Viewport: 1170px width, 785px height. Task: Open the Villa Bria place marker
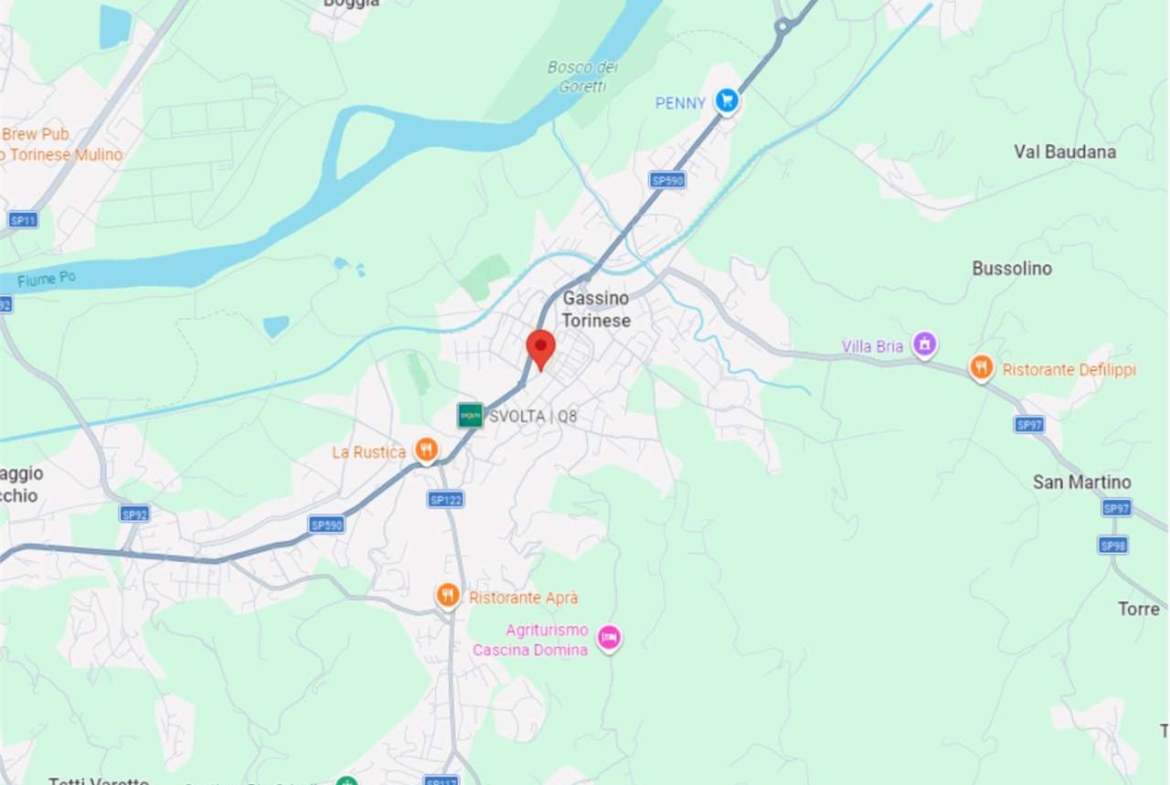(x=925, y=346)
